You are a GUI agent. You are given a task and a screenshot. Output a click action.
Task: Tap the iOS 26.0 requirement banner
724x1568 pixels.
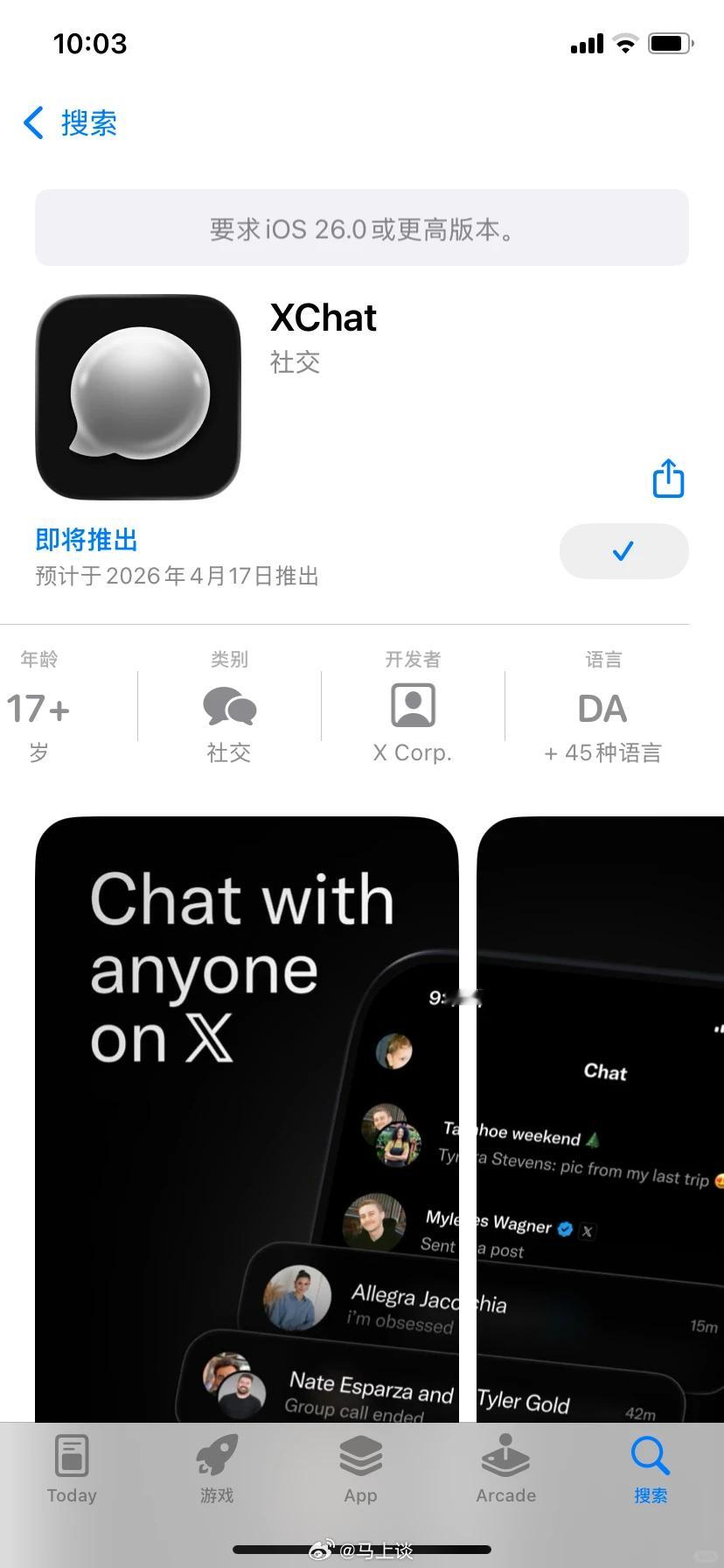click(x=361, y=227)
